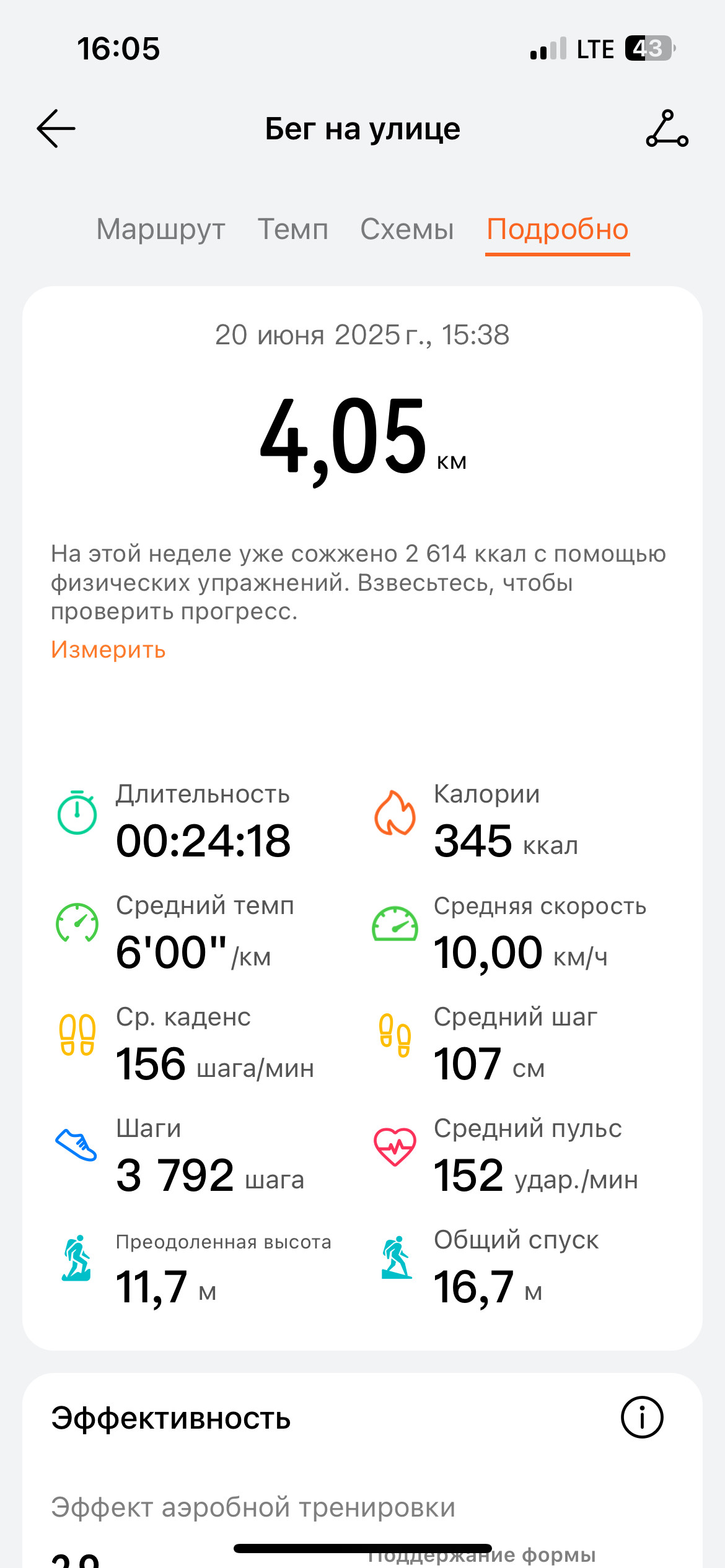
Task: Open the Схемы tab
Action: (407, 230)
